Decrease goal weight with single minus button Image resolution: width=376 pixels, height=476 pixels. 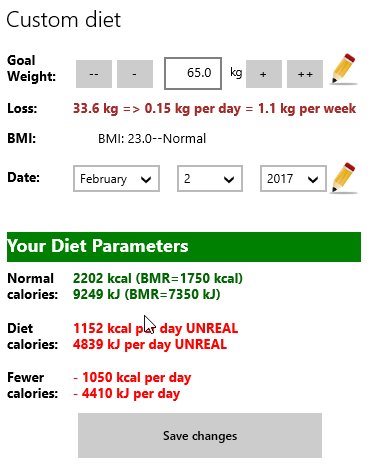click(x=135, y=74)
